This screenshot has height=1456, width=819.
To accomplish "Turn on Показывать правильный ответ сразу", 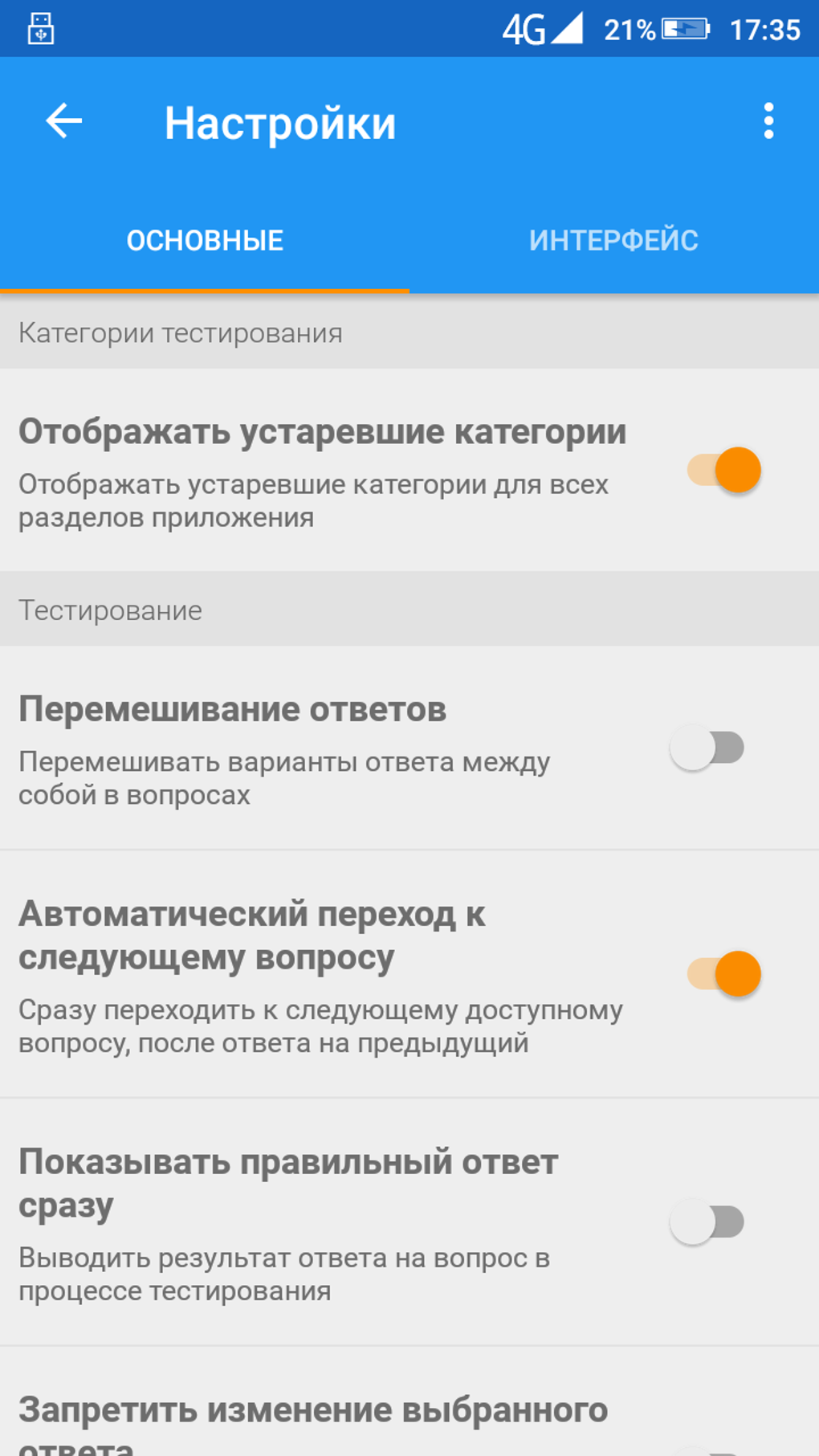I will 708,1222.
